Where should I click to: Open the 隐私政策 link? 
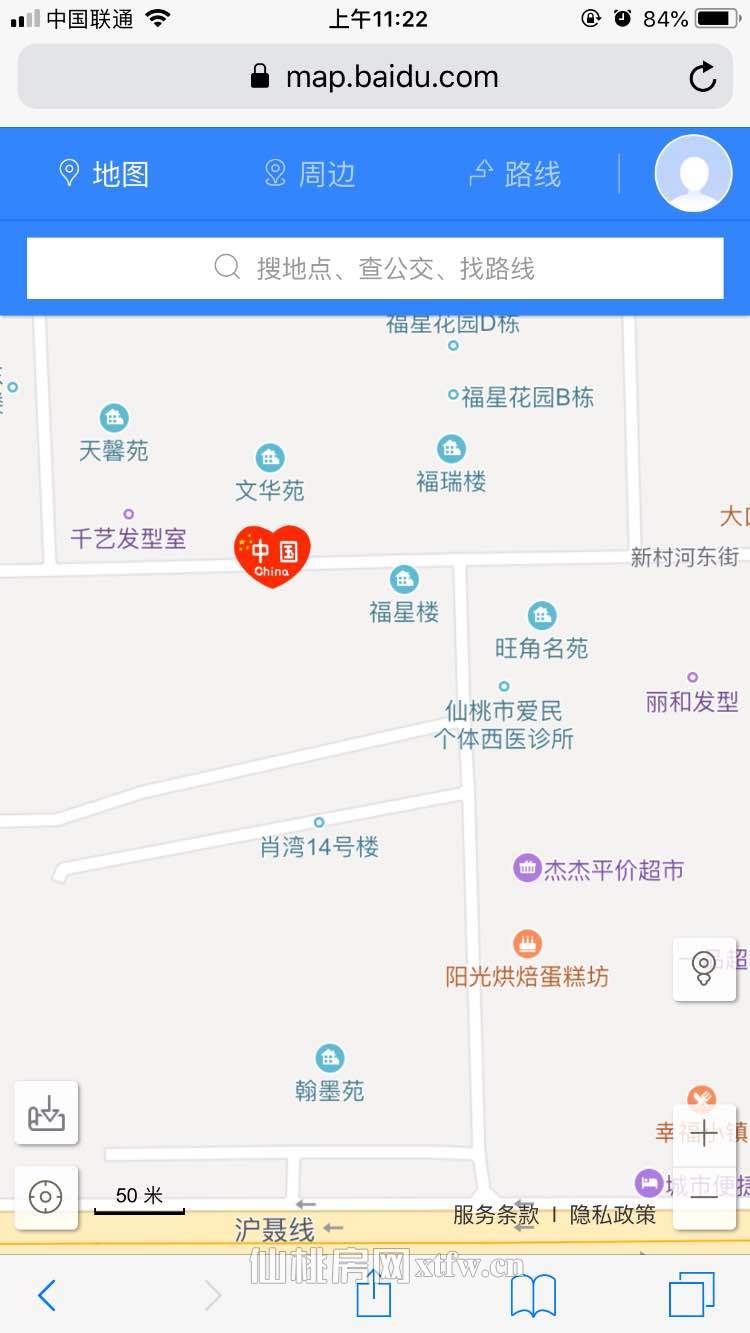point(613,1218)
